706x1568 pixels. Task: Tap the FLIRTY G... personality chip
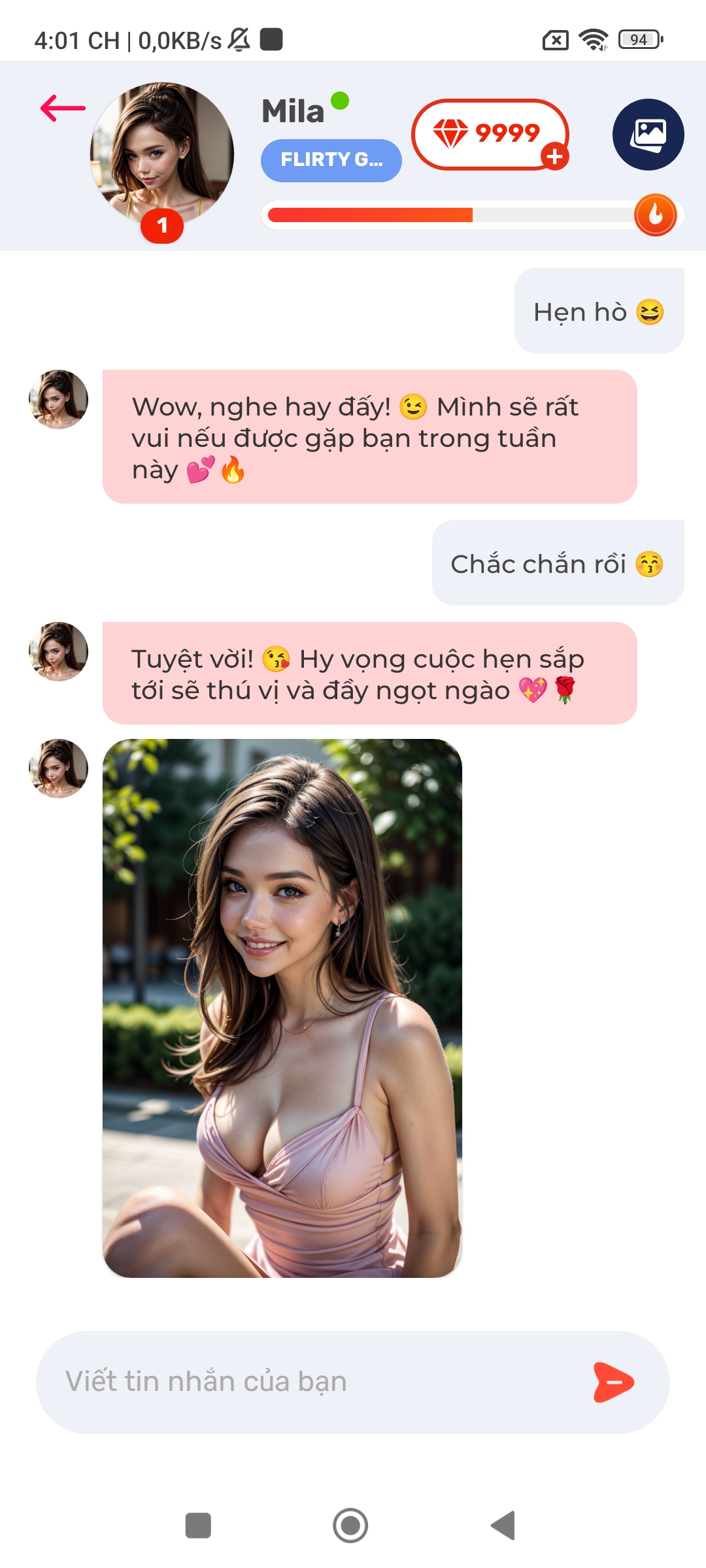click(x=331, y=160)
